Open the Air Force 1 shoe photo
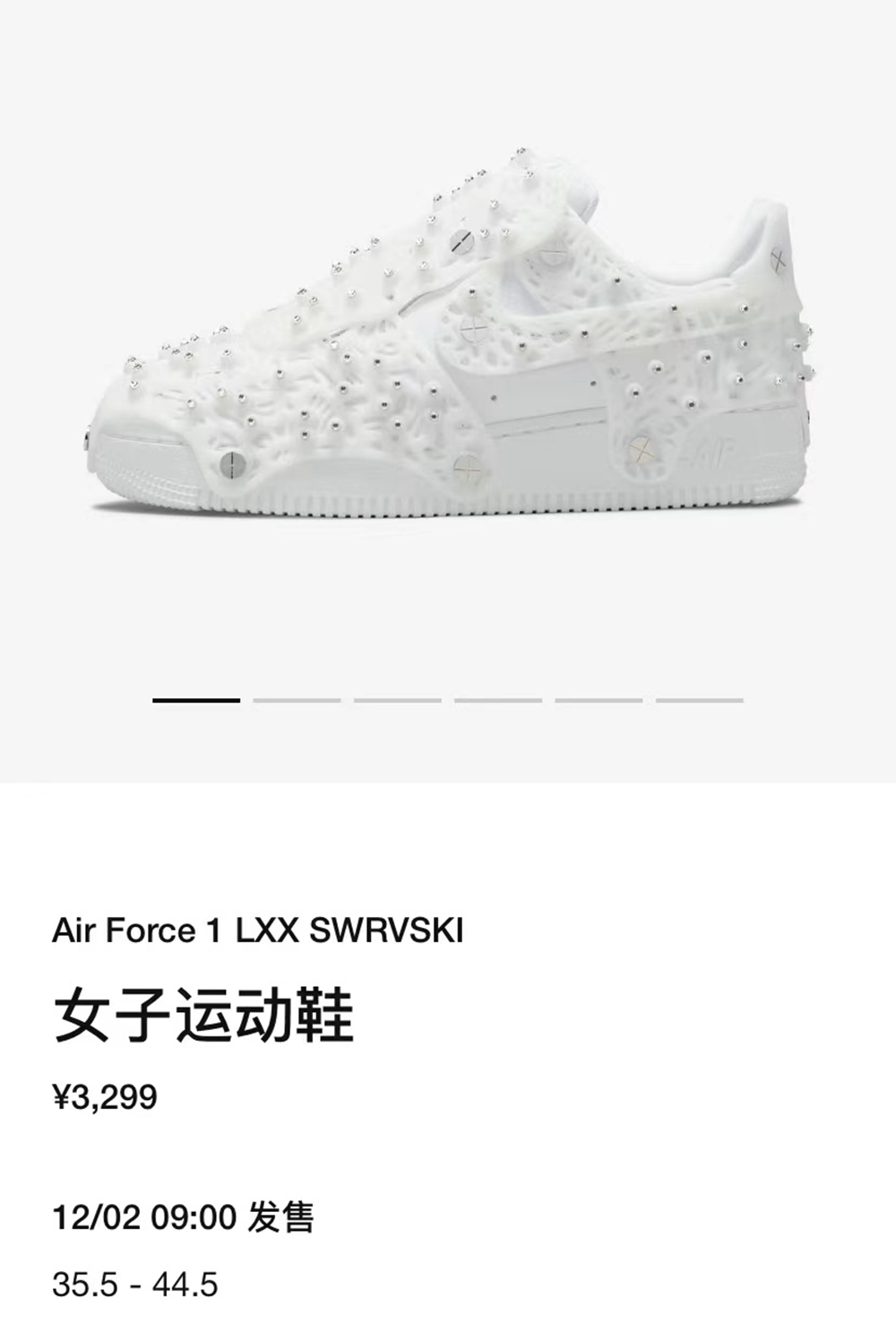The image size is (896, 1333). pyautogui.click(x=448, y=332)
